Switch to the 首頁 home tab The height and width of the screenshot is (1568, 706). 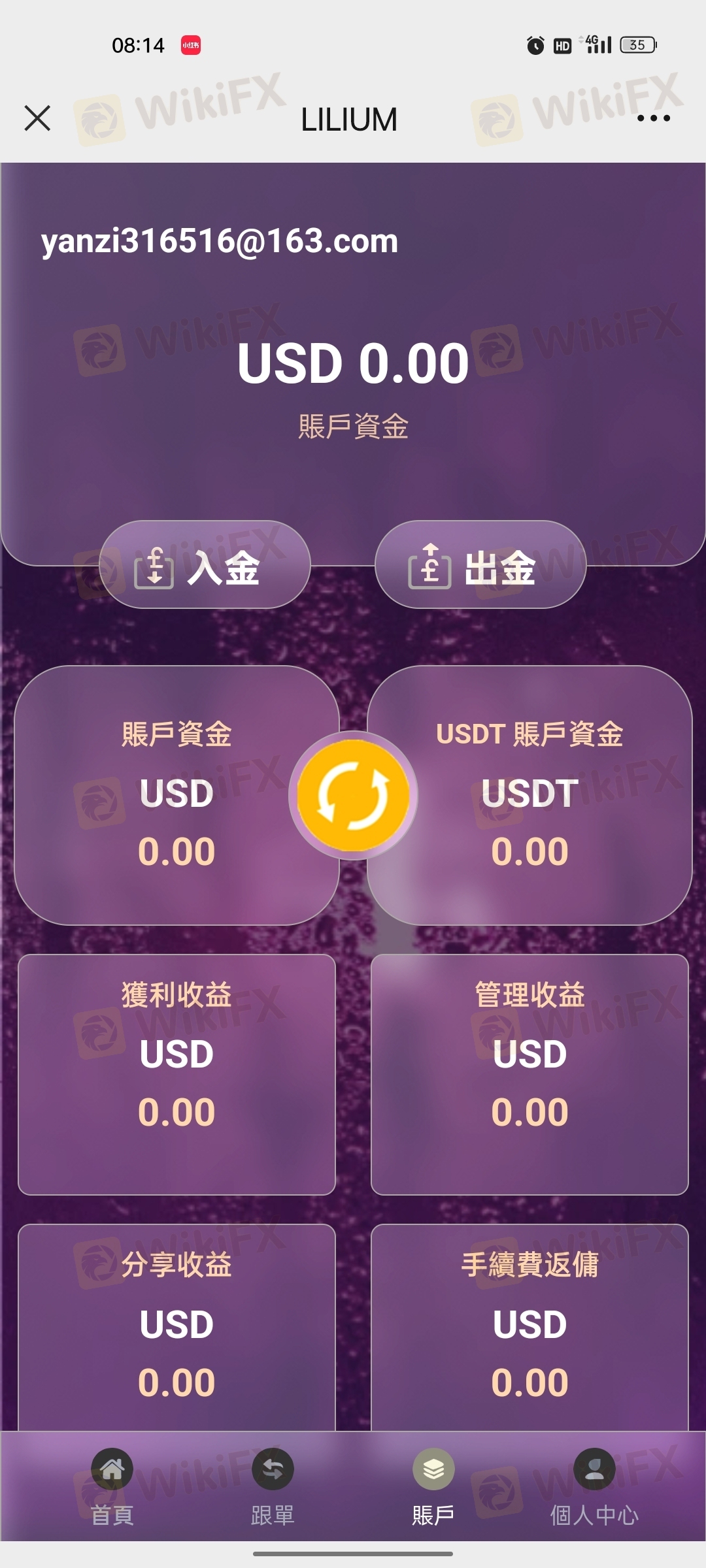click(x=112, y=1487)
